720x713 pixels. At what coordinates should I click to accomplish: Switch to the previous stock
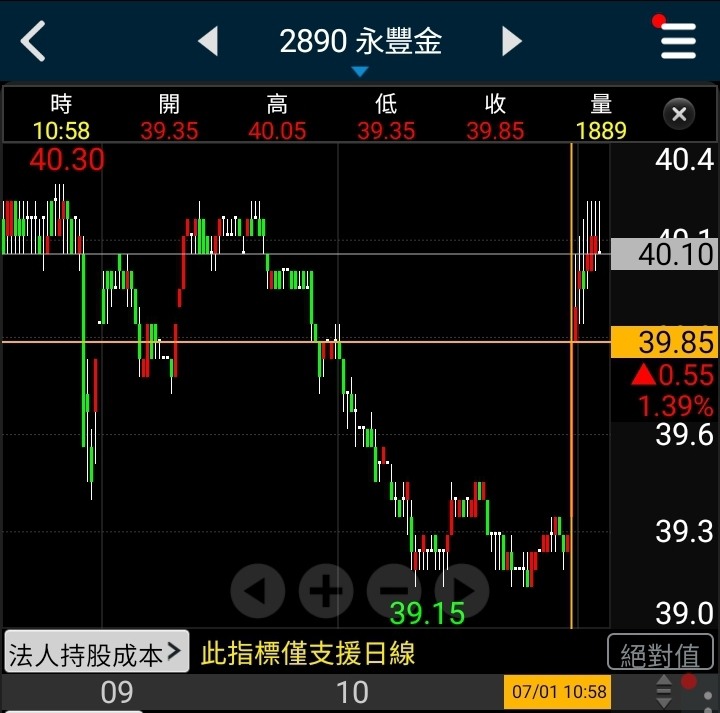pyautogui.click(x=208, y=41)
